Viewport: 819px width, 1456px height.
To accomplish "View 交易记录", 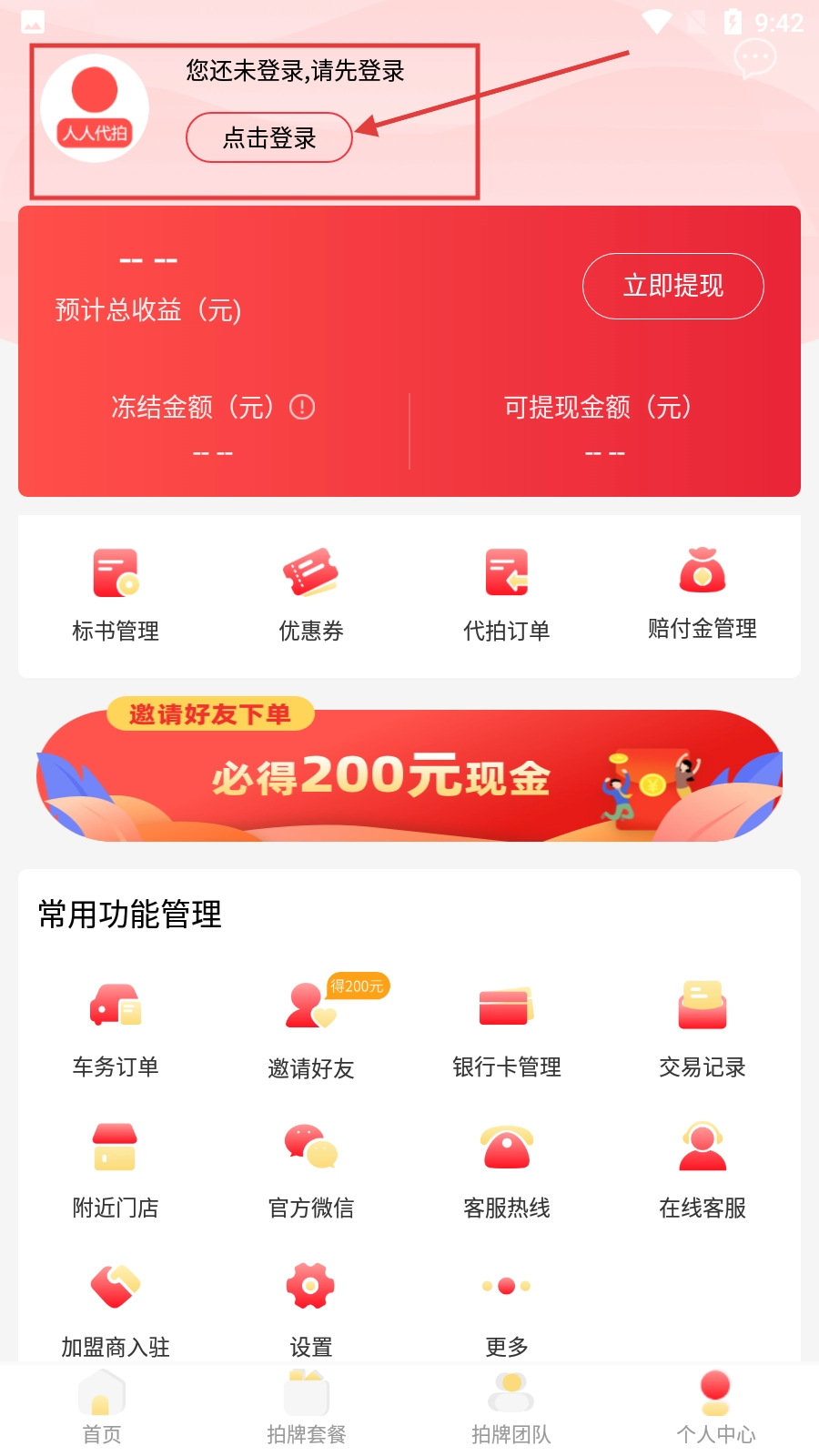I will [702, 1028].
